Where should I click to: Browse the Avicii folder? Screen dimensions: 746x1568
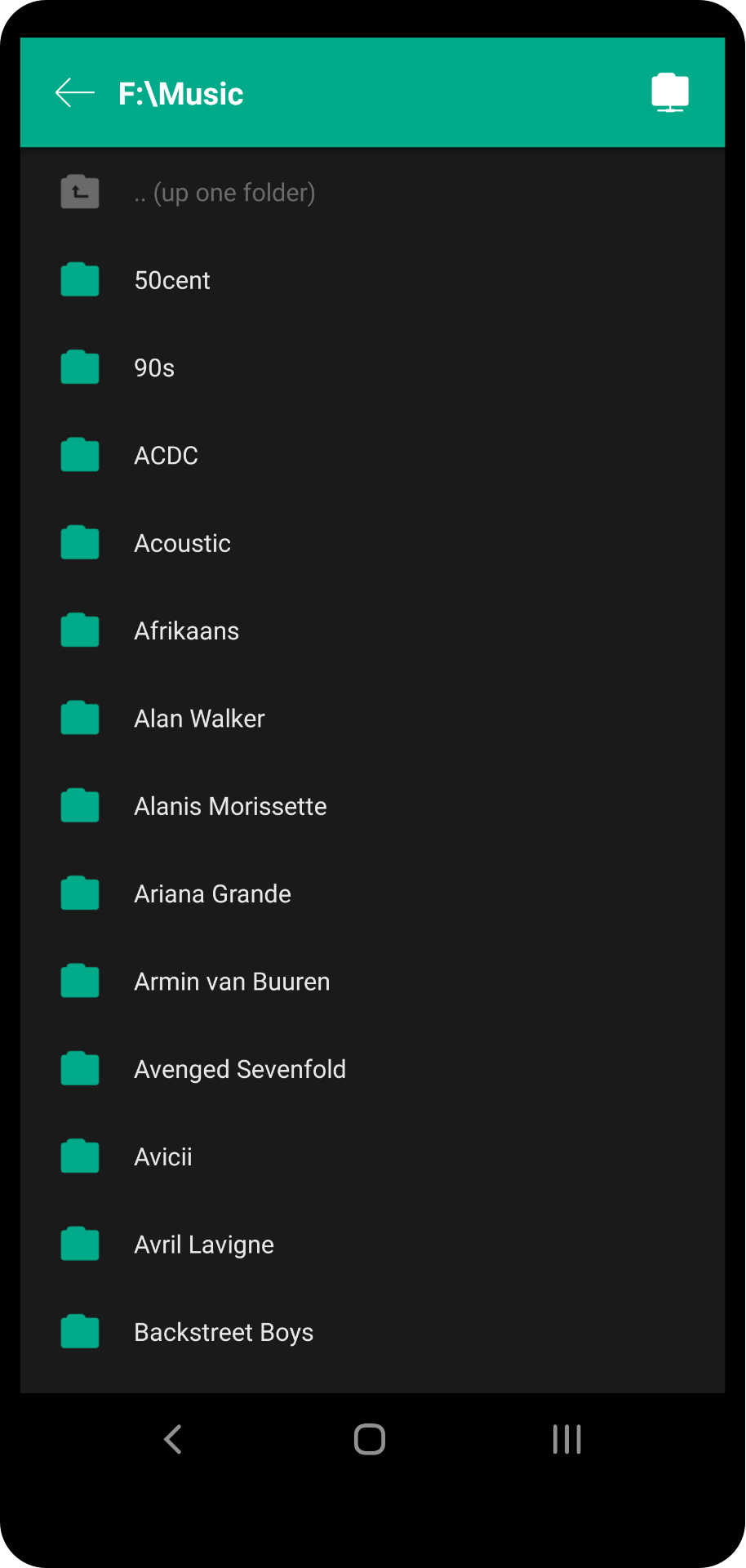[x=372, y=1156]
